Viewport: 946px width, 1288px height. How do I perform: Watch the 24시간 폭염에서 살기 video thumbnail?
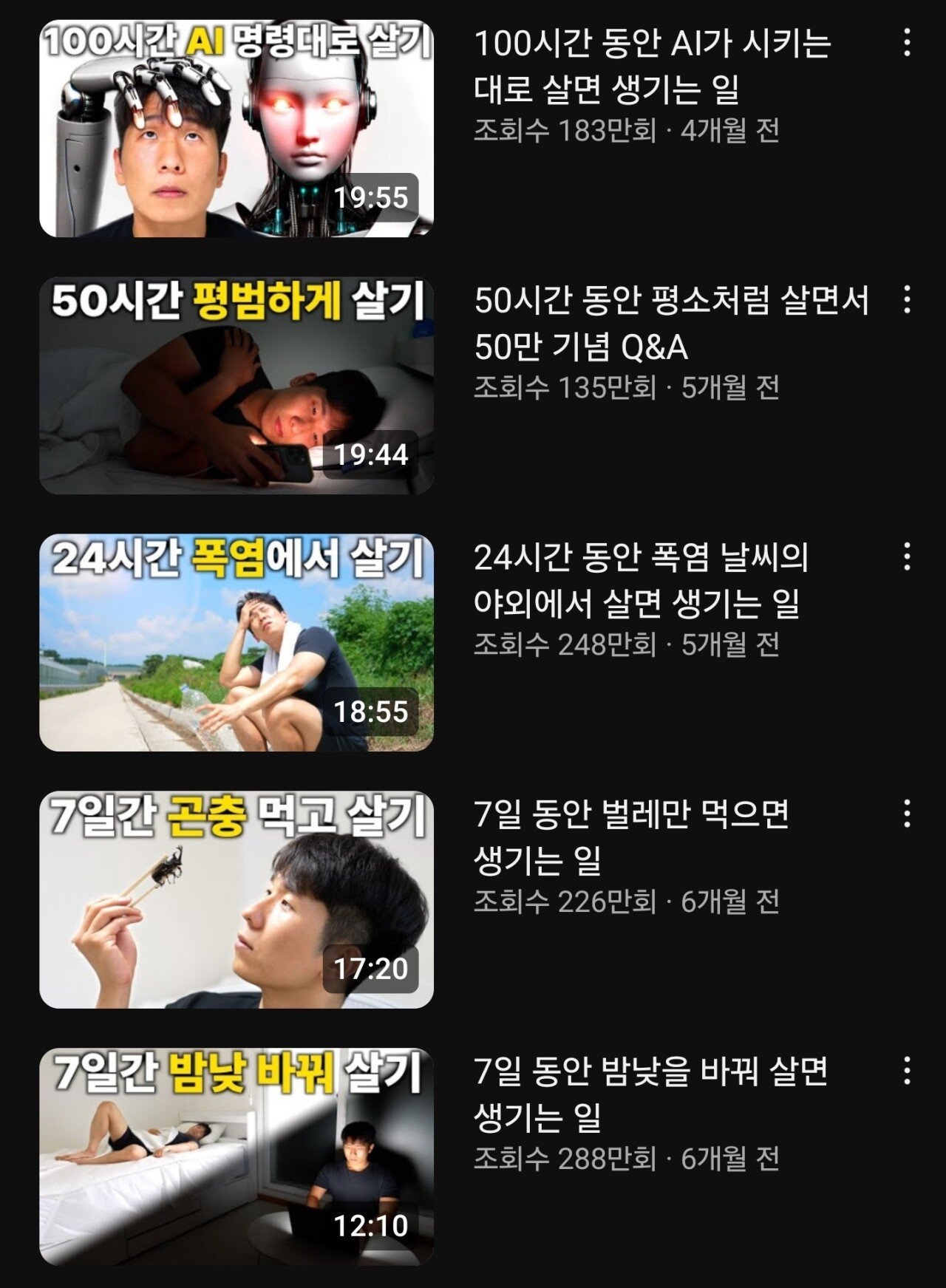click(x=236, y=642)
